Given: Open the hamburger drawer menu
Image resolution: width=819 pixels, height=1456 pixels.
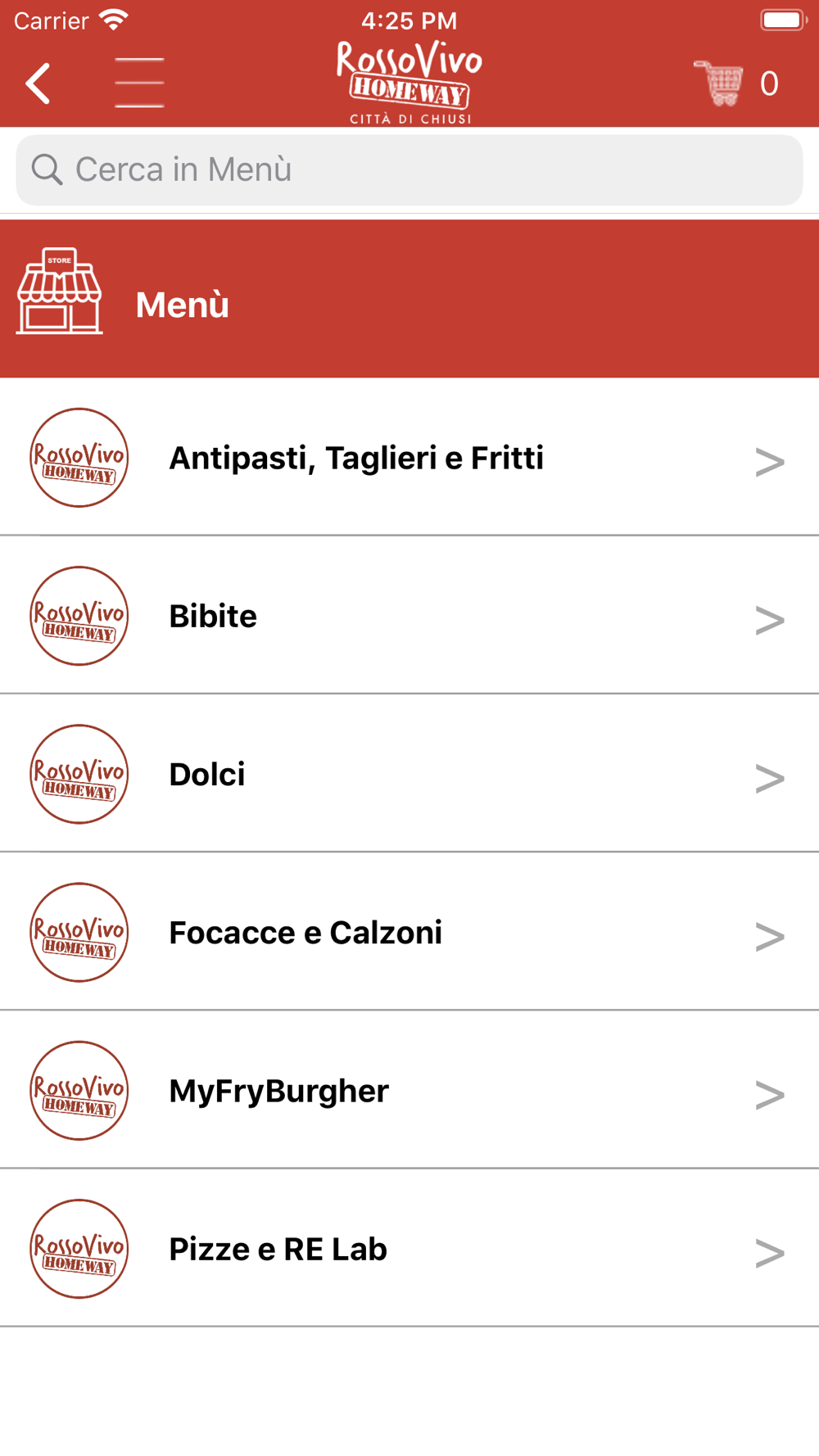Looking at the screenshot, I should click(x=139, y=83).
